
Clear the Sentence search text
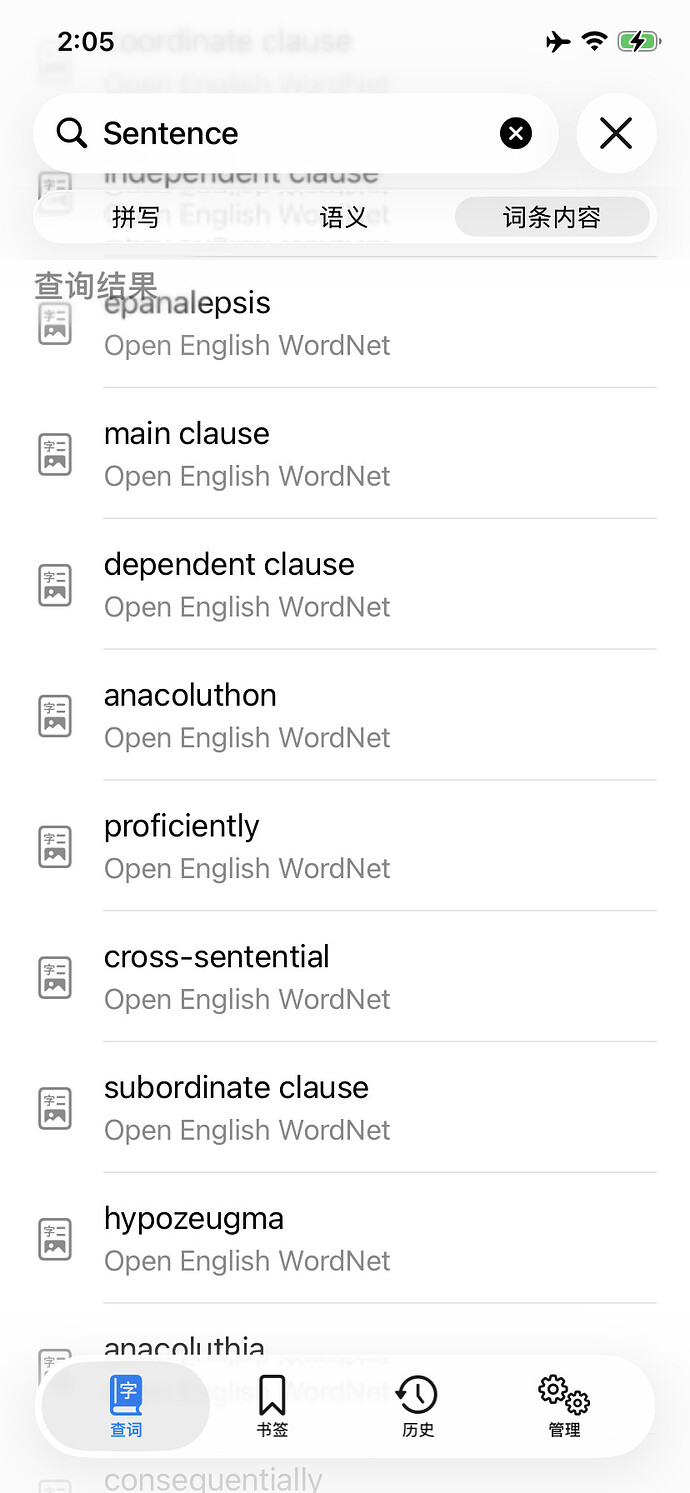click(516, 133)
